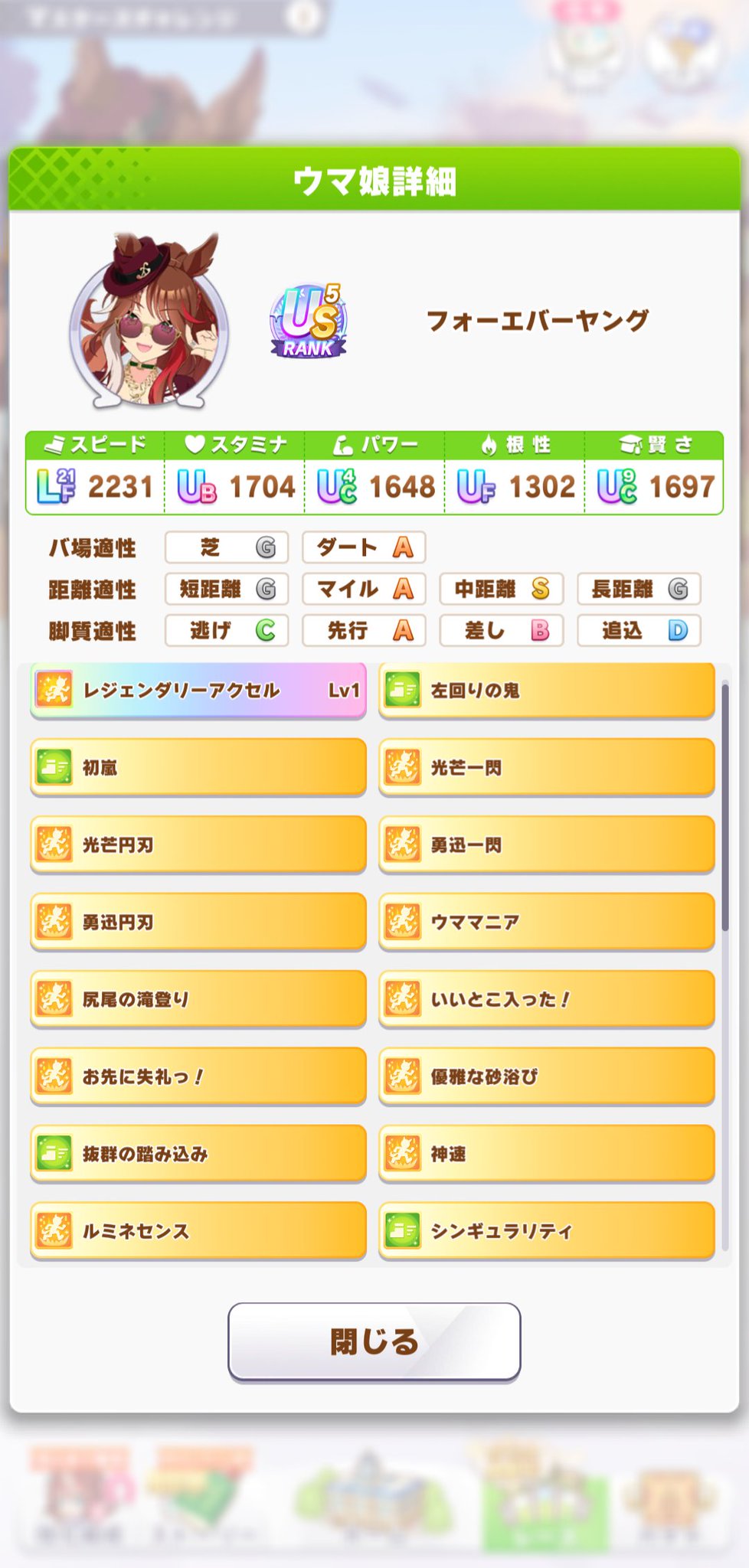Tap the 神速 skill
Screen dimensions: 749x1568
click(547, 1154)
